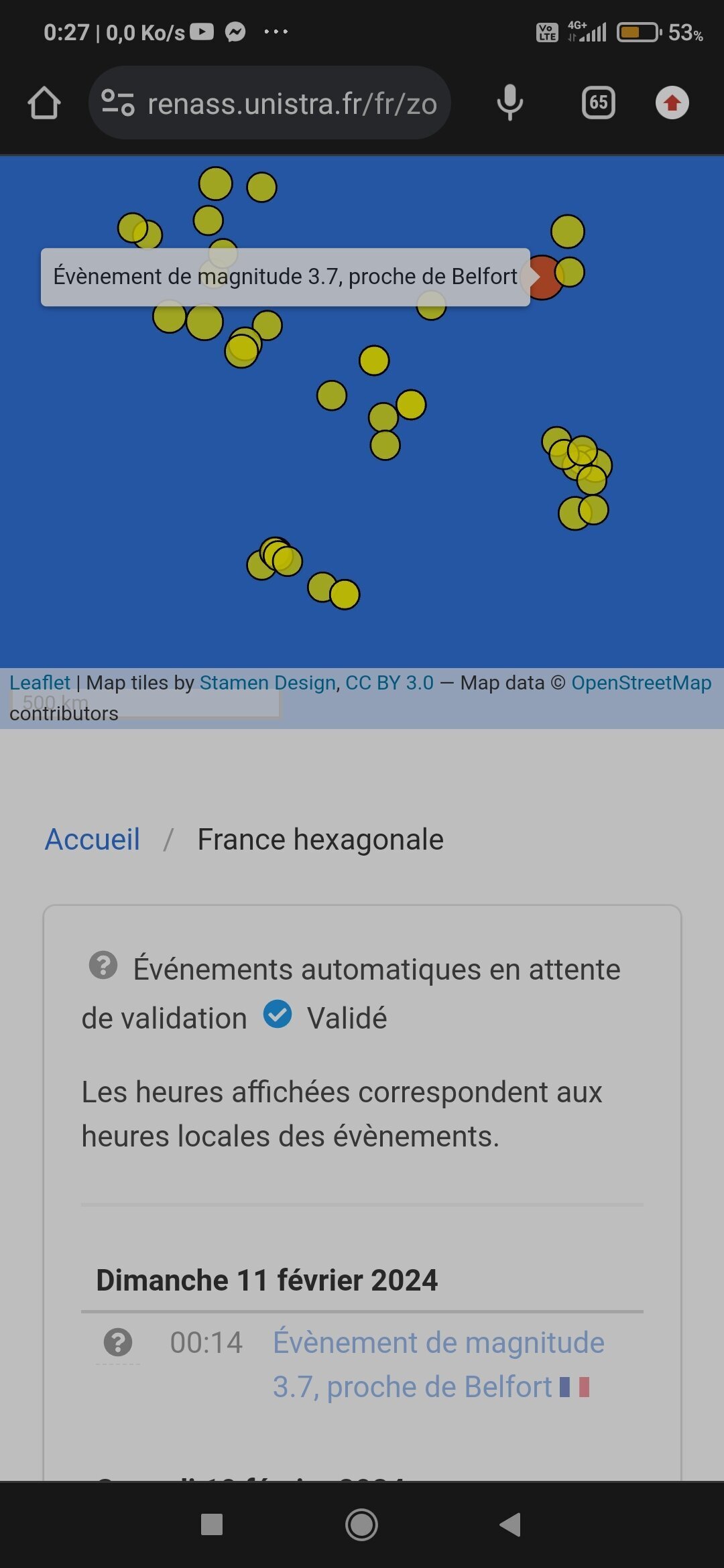The image size is (724, 1568).
Task: Open recent apps from the navigation bar
Action: [x=212, y=1524]
